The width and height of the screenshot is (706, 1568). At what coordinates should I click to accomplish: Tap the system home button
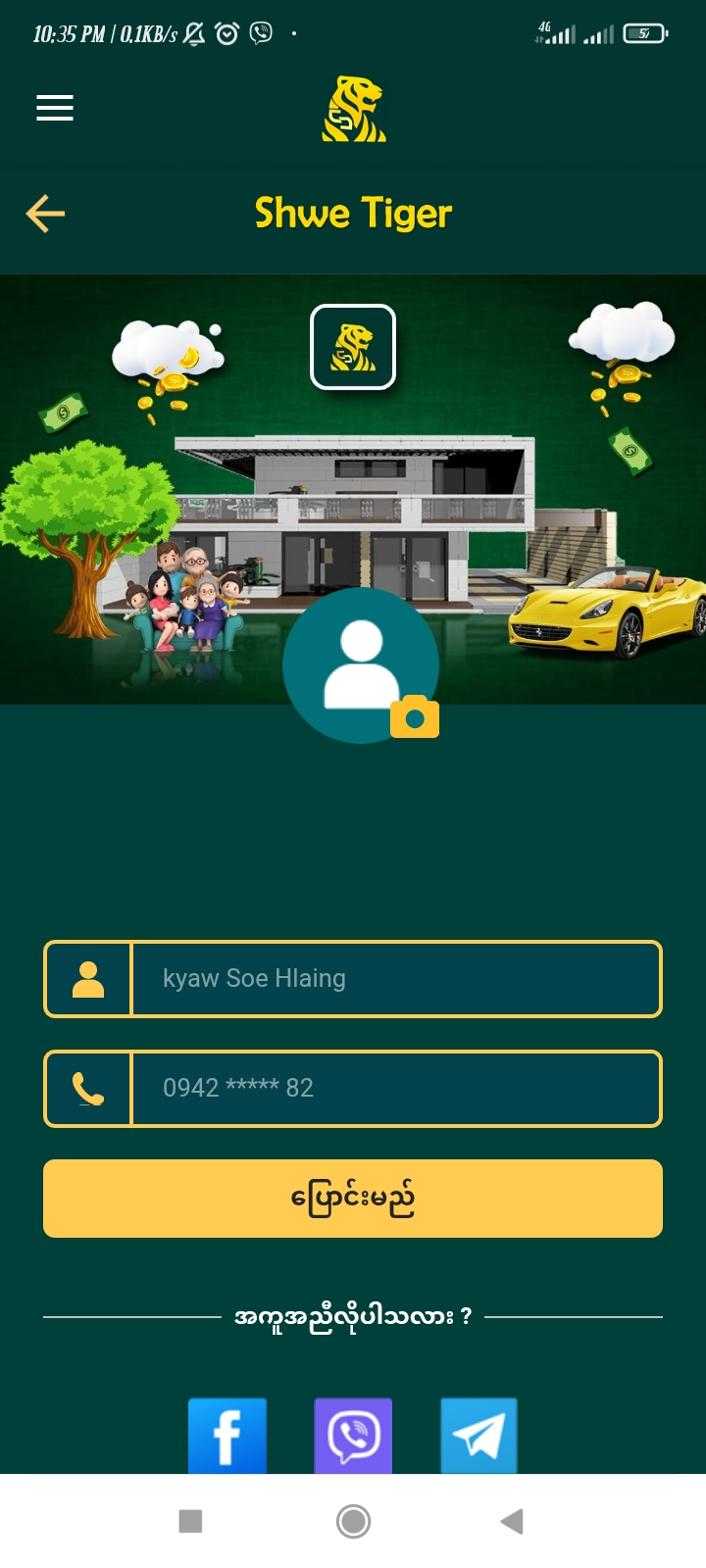[353, 1522]
